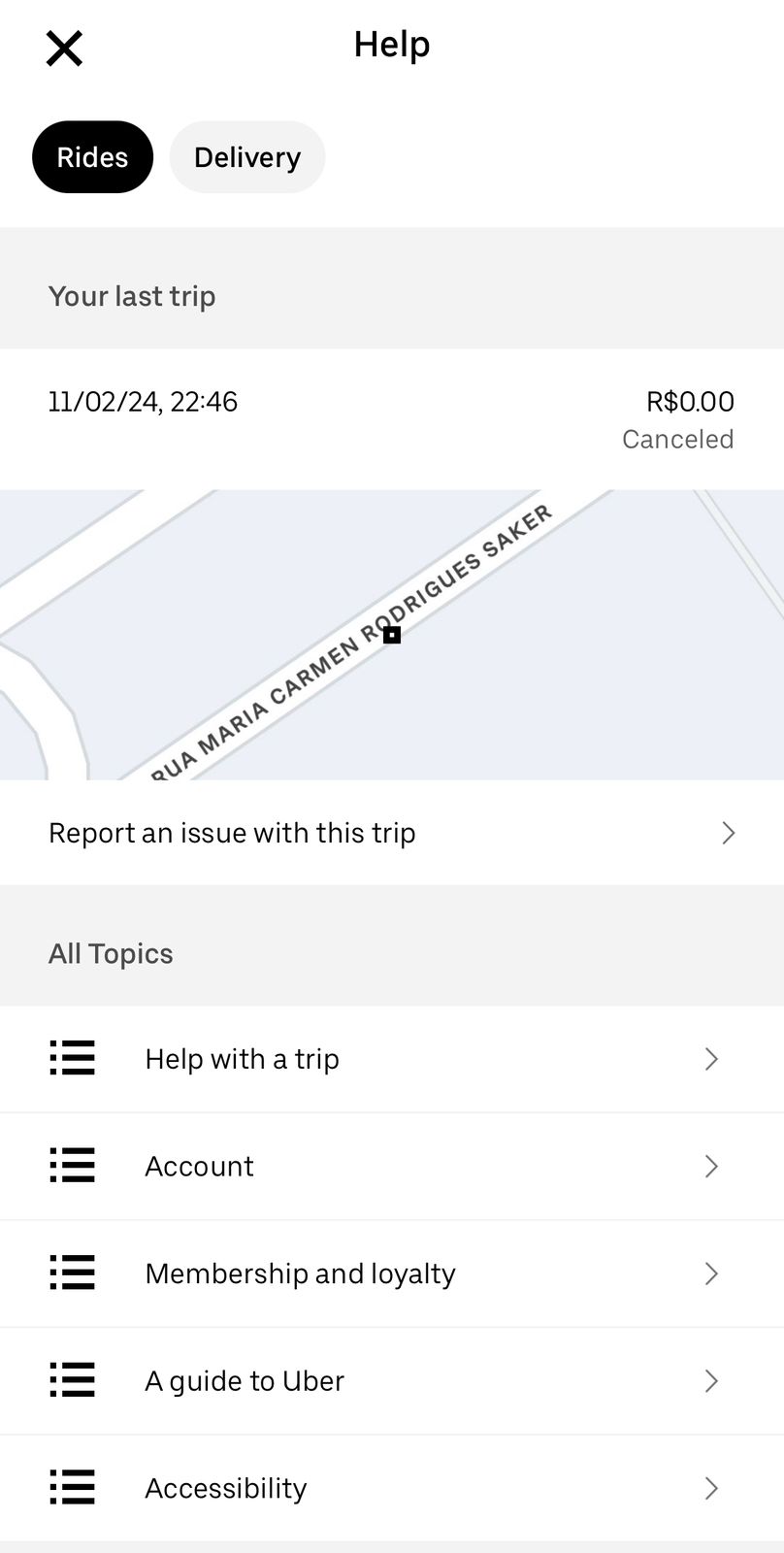Screen dimensions: 784x1553
Task: Switch to the Delivery tab
Action: pos(246,157)
